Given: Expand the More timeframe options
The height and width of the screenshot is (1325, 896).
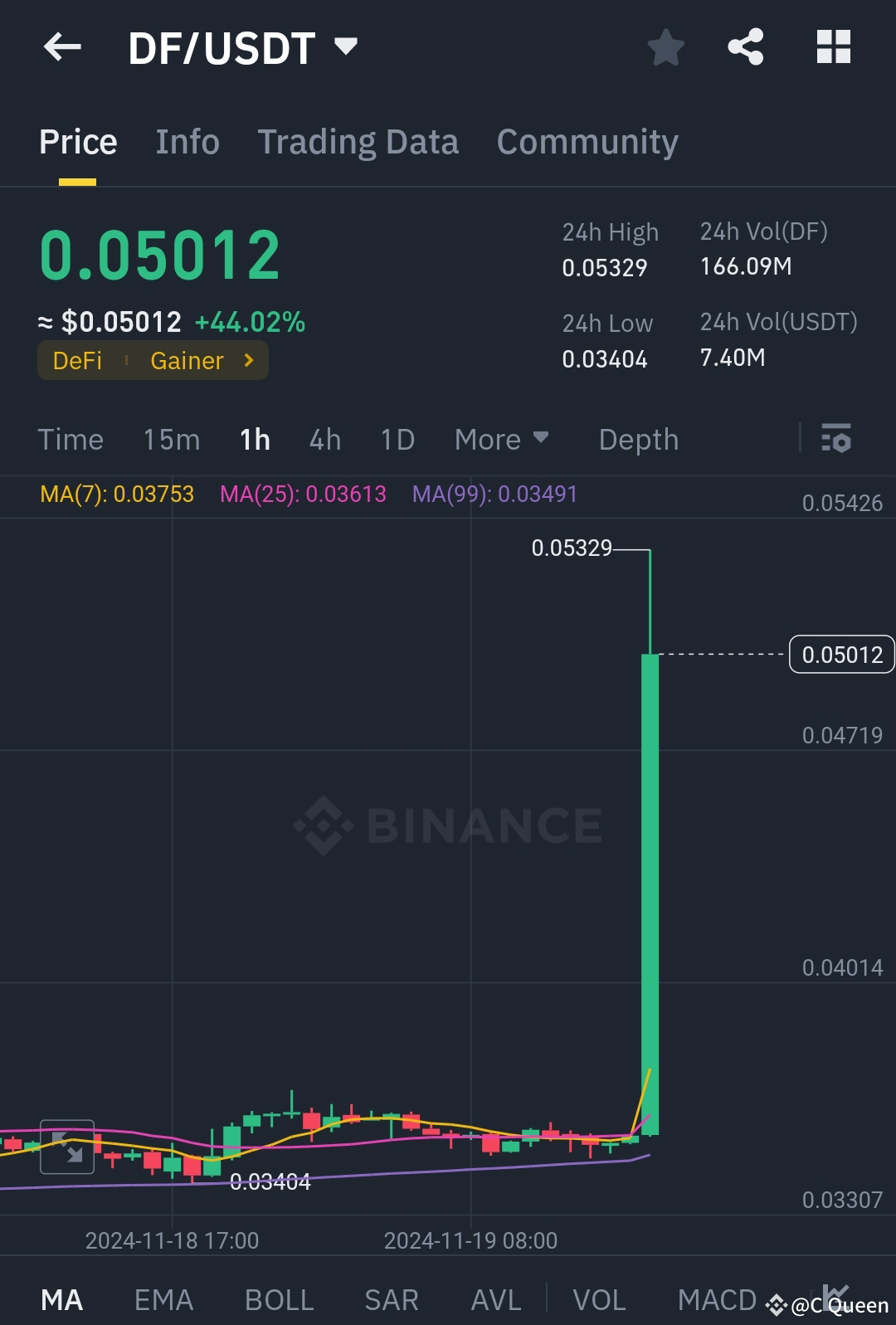Looking at the screenshot, I should (x=501, y=439).
